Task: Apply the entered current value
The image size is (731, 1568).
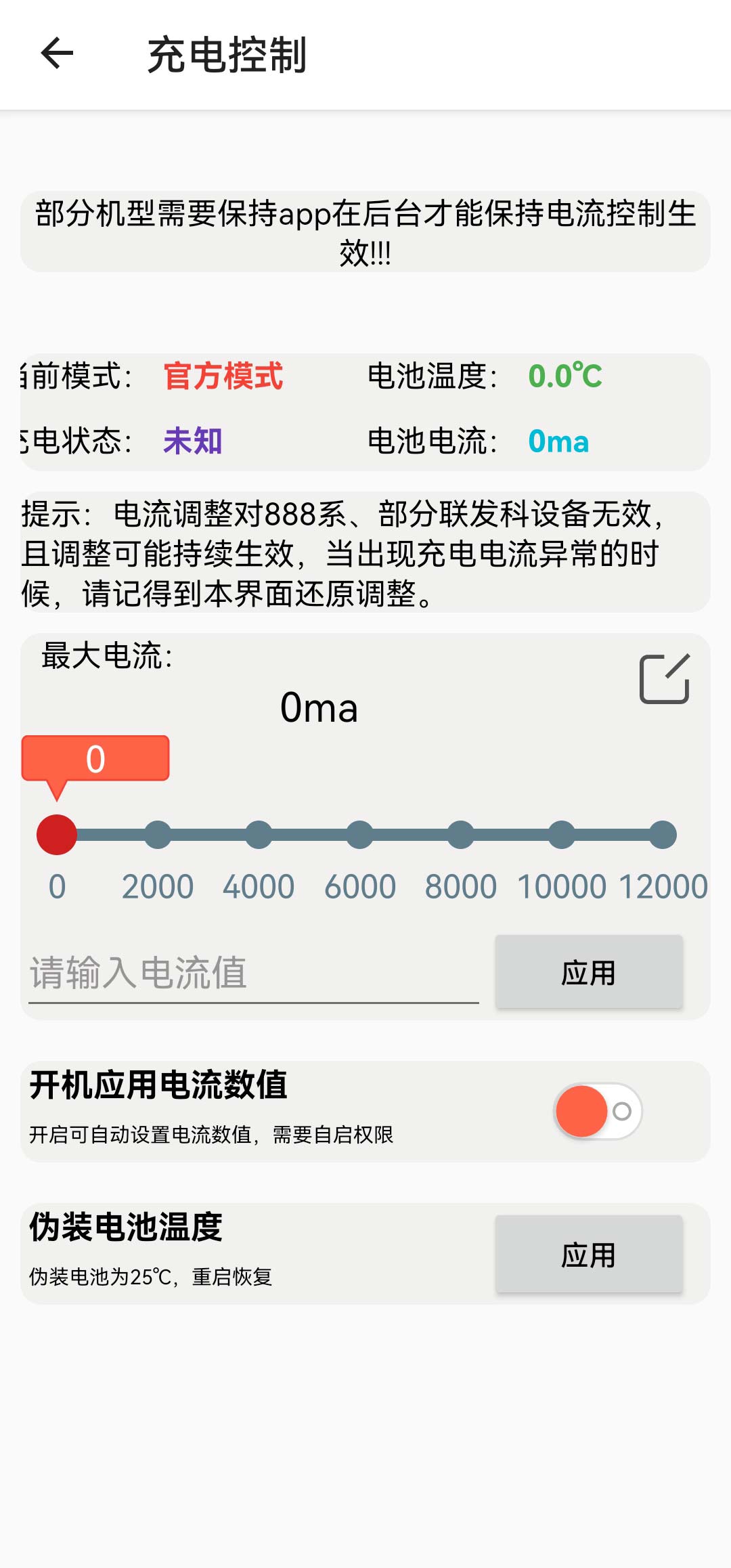Action: pos(590,974)
